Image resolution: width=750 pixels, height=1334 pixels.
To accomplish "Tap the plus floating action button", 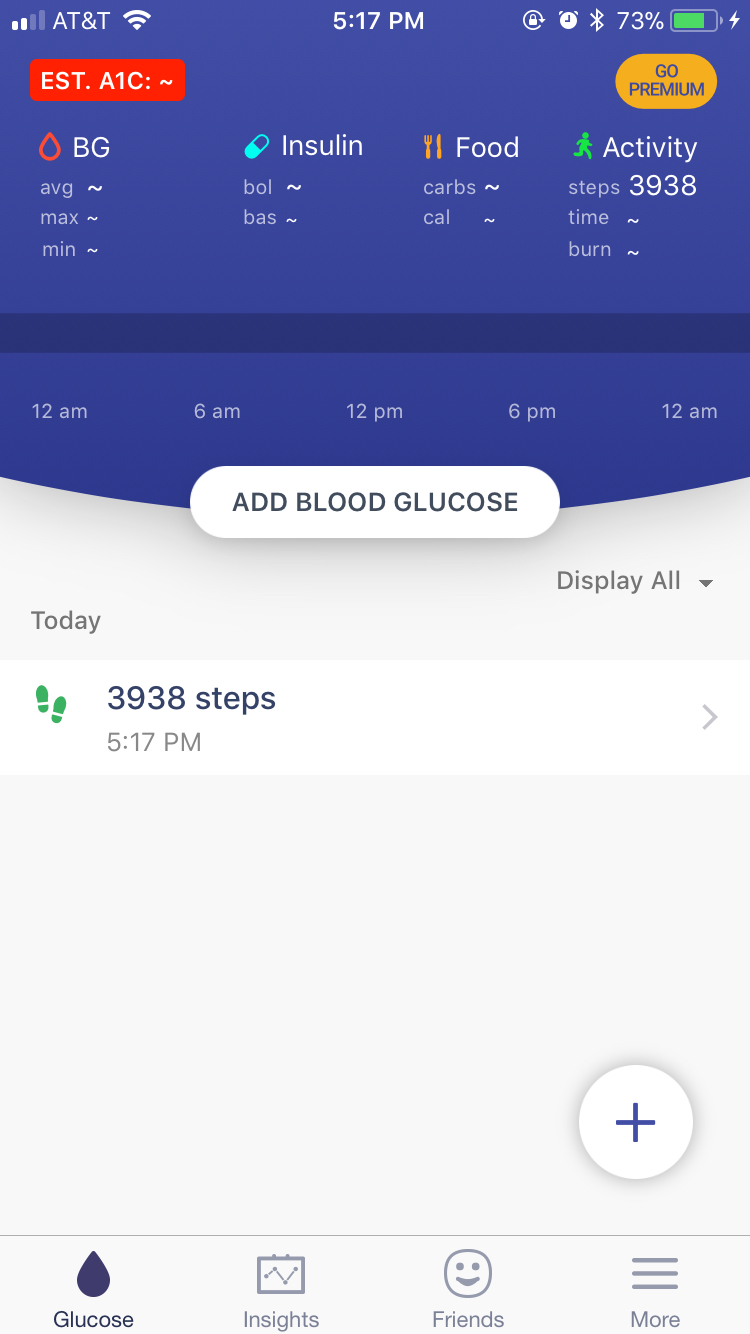I will coord(635,1122).
